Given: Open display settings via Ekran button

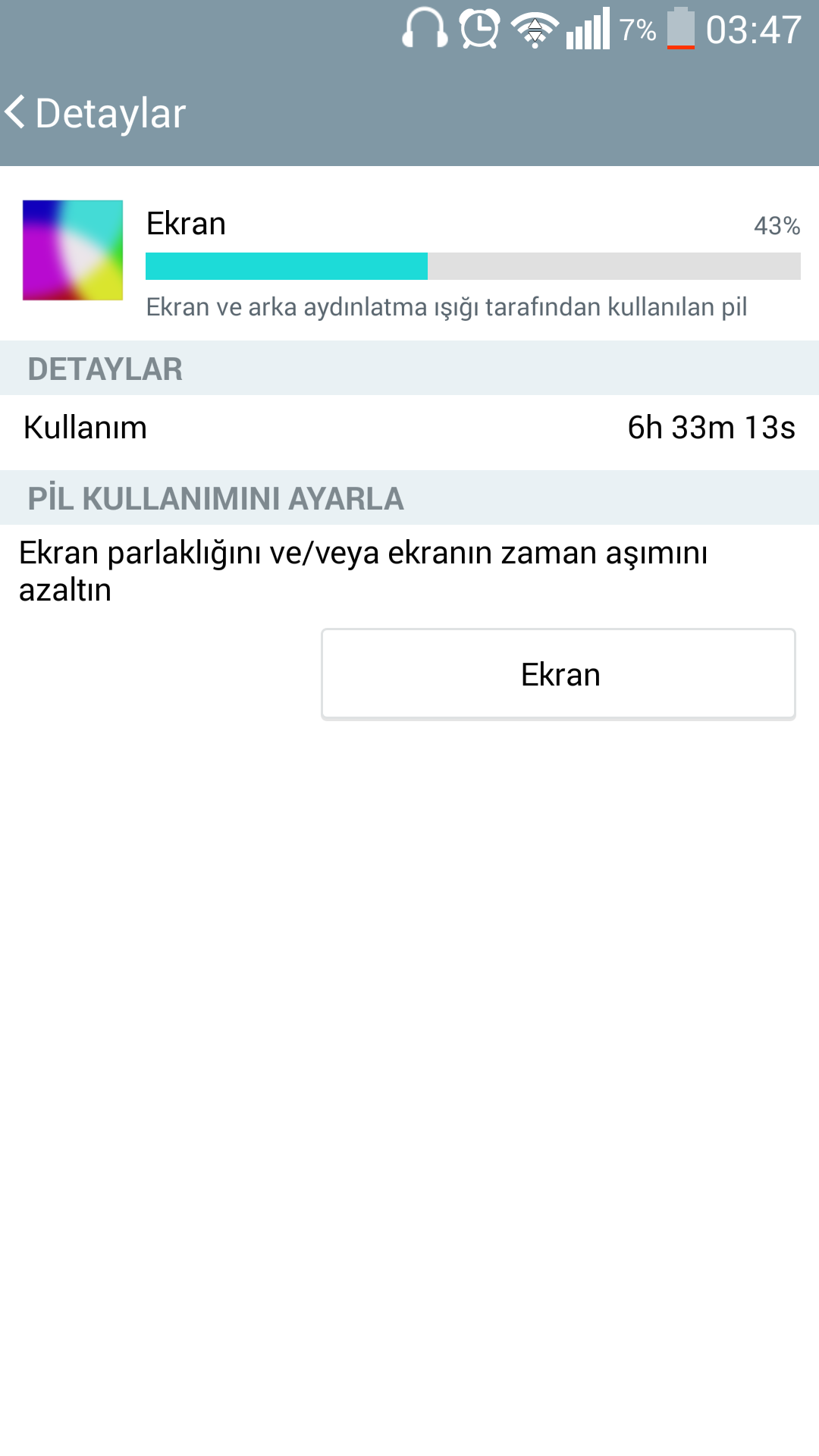Looking at the screenshot, I should [x=559, y=673].
